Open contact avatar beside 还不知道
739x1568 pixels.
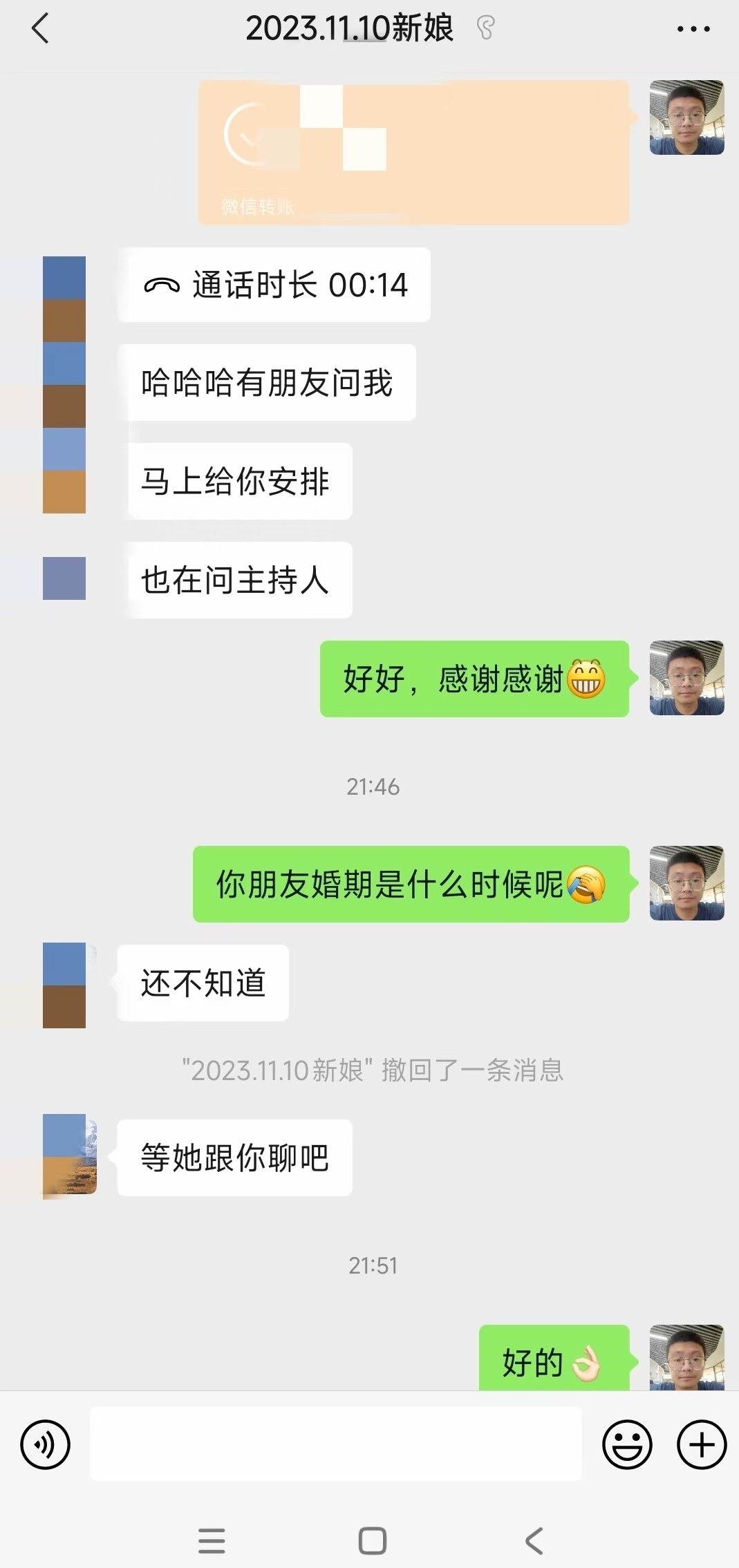64,985
